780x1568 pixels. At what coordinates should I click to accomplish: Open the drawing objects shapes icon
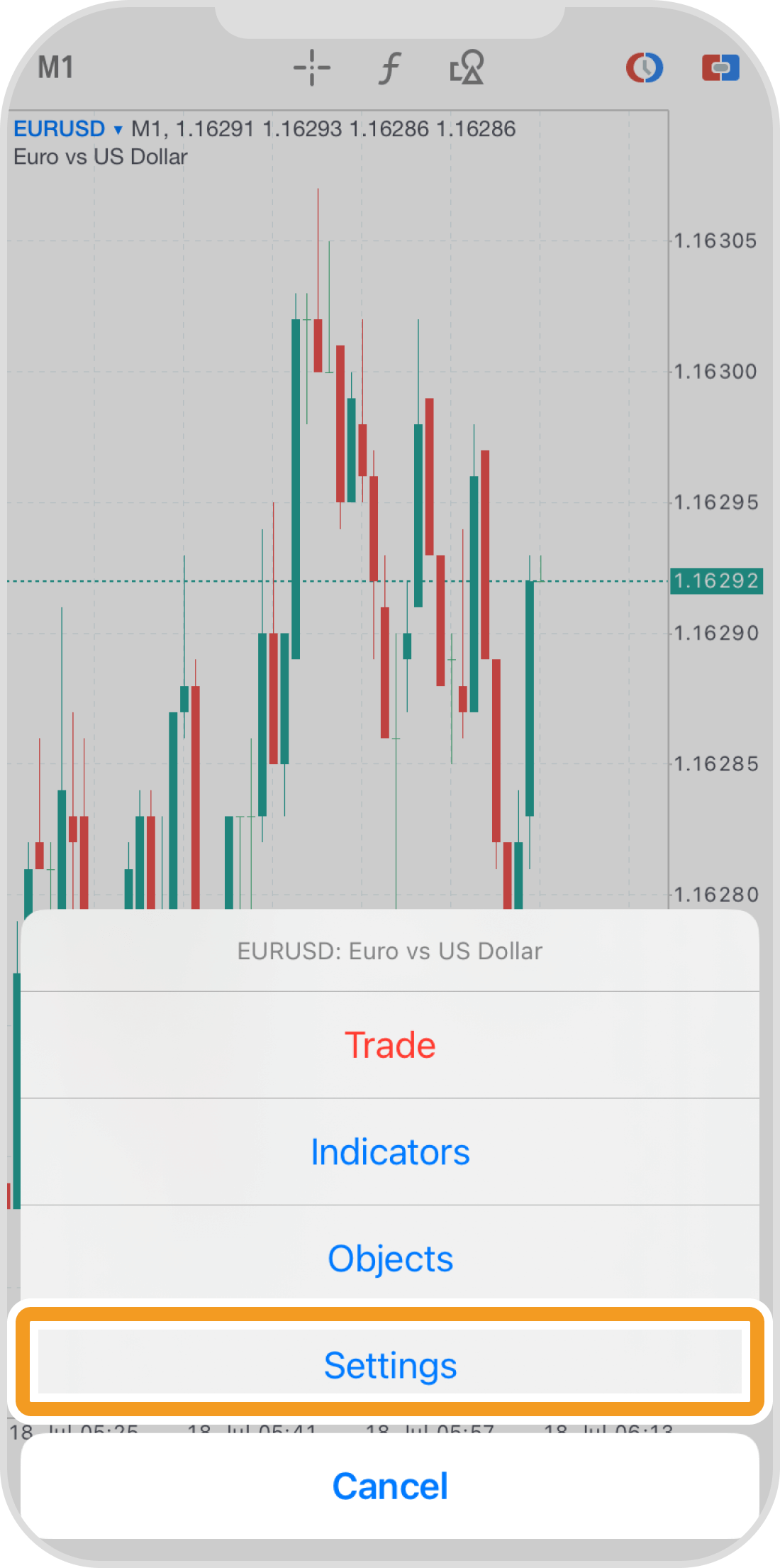coord(467,68)
